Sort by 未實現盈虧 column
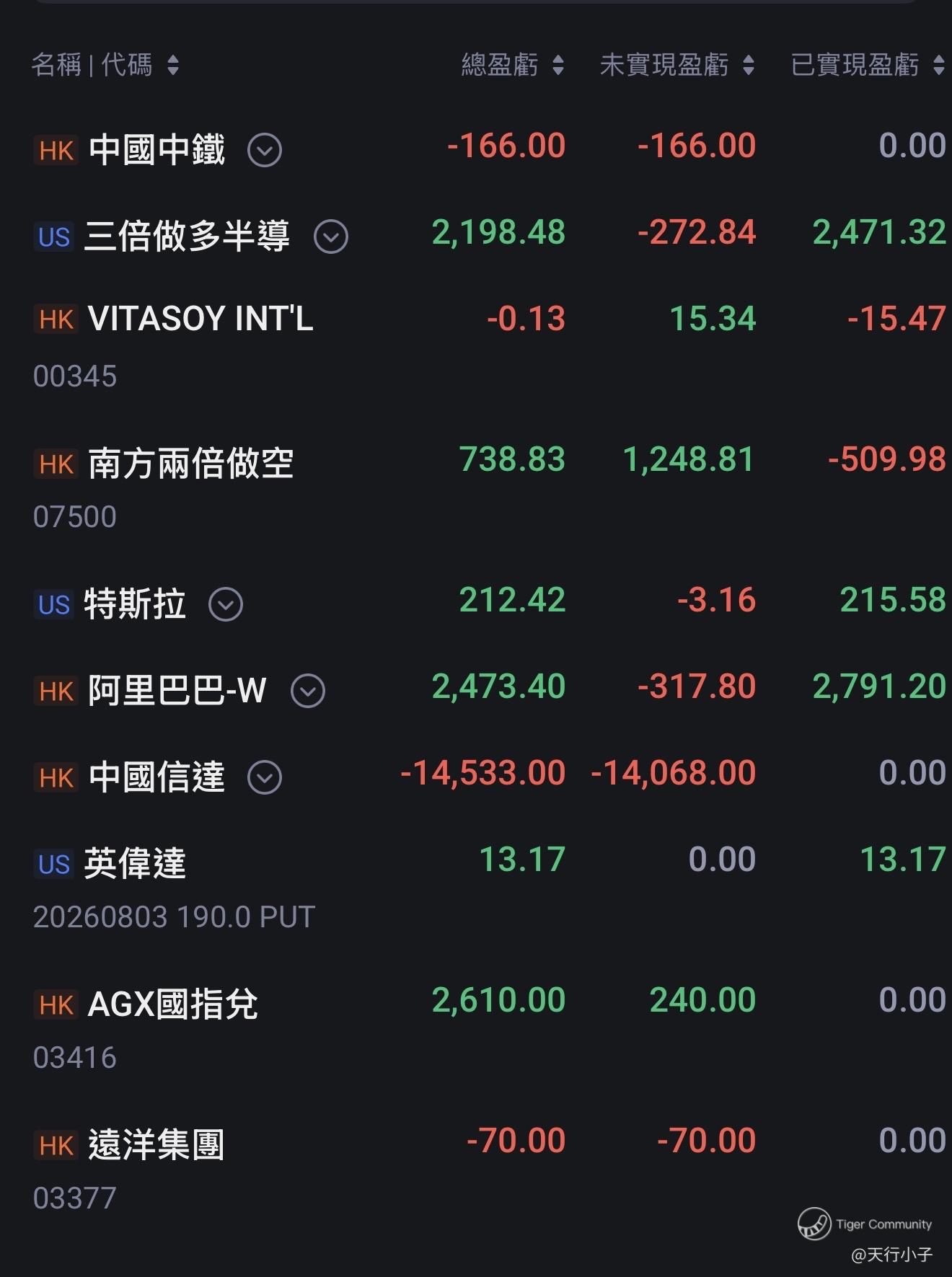 (676, 65)
